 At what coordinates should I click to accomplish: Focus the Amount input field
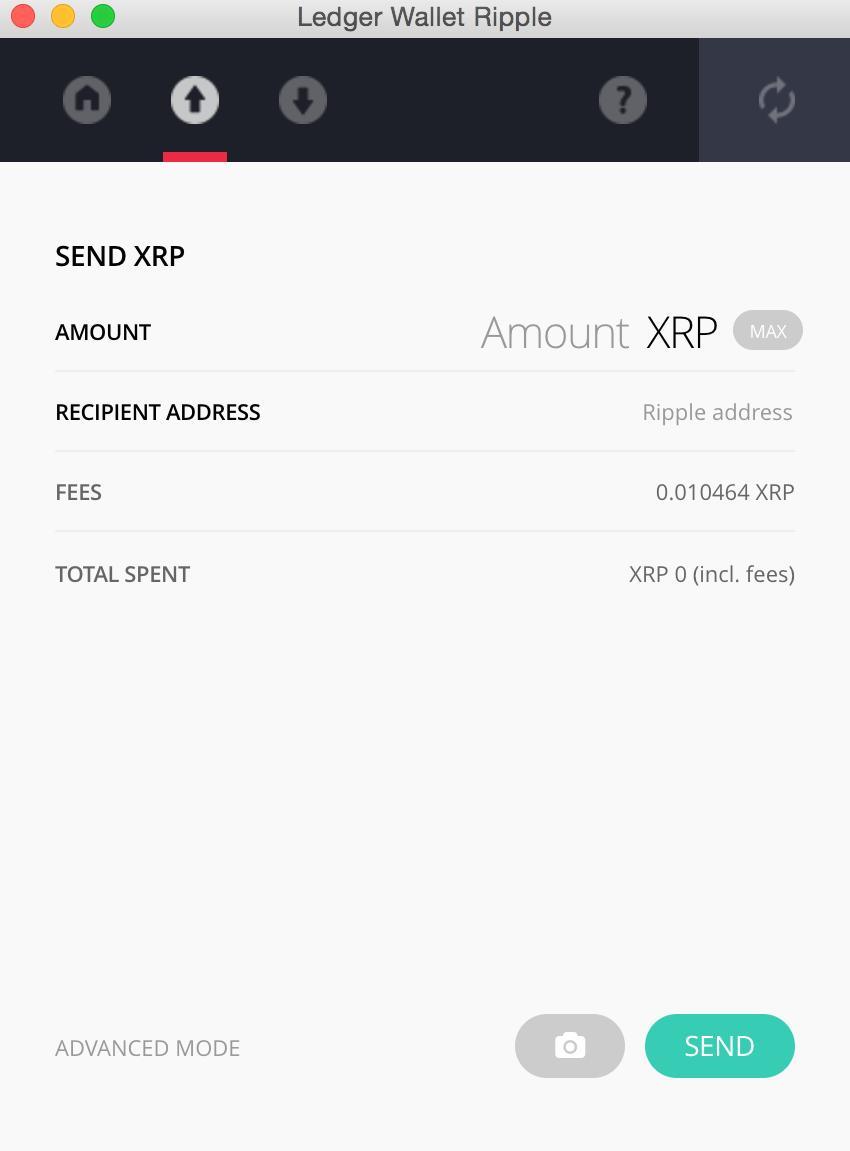coord(555,332)
